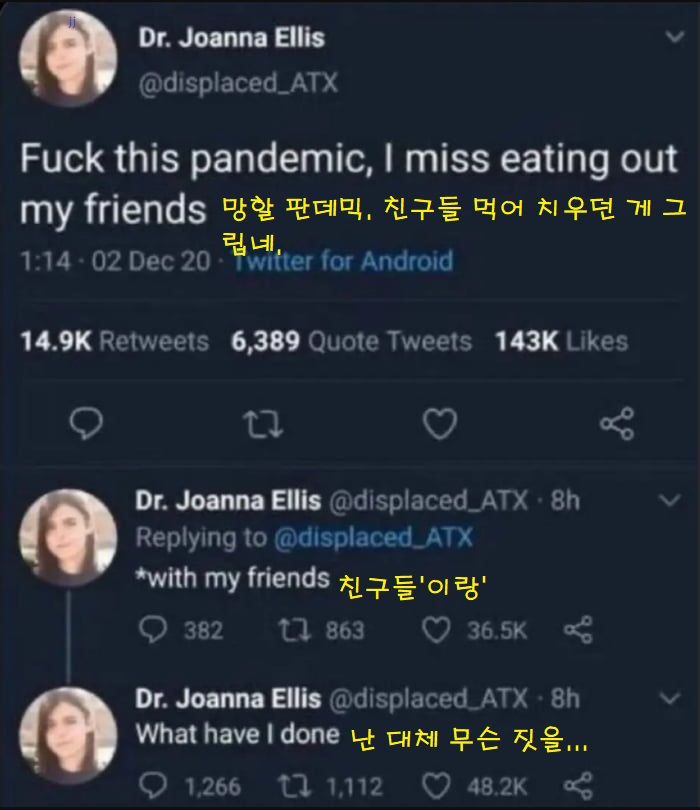Viewport: 700px width, 810px height.
Task: Retweet the main pandemic tweet
Action: point(263,424)
